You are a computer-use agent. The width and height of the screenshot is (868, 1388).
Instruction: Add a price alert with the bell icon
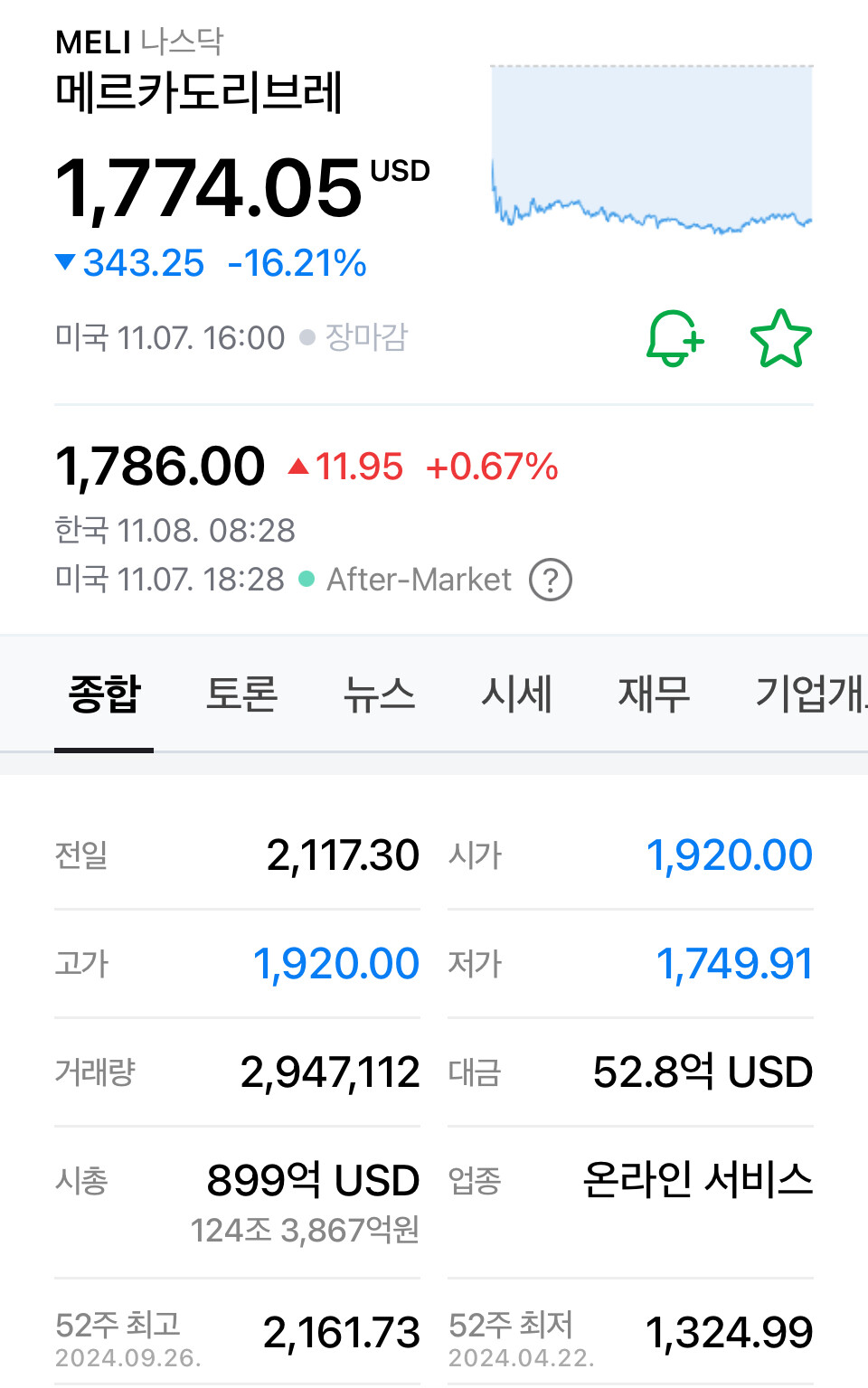(x=675, y=338)
